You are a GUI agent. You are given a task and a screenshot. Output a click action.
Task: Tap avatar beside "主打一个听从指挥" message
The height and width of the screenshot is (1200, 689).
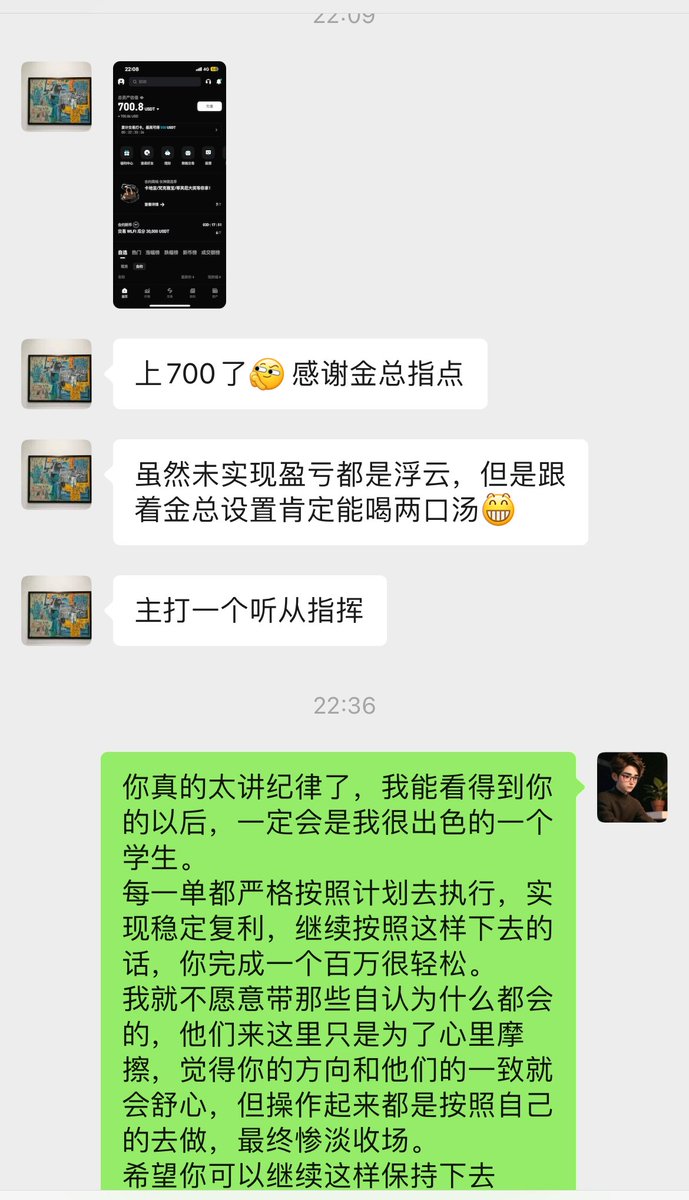pyautogui.click(x=56, y=610)
